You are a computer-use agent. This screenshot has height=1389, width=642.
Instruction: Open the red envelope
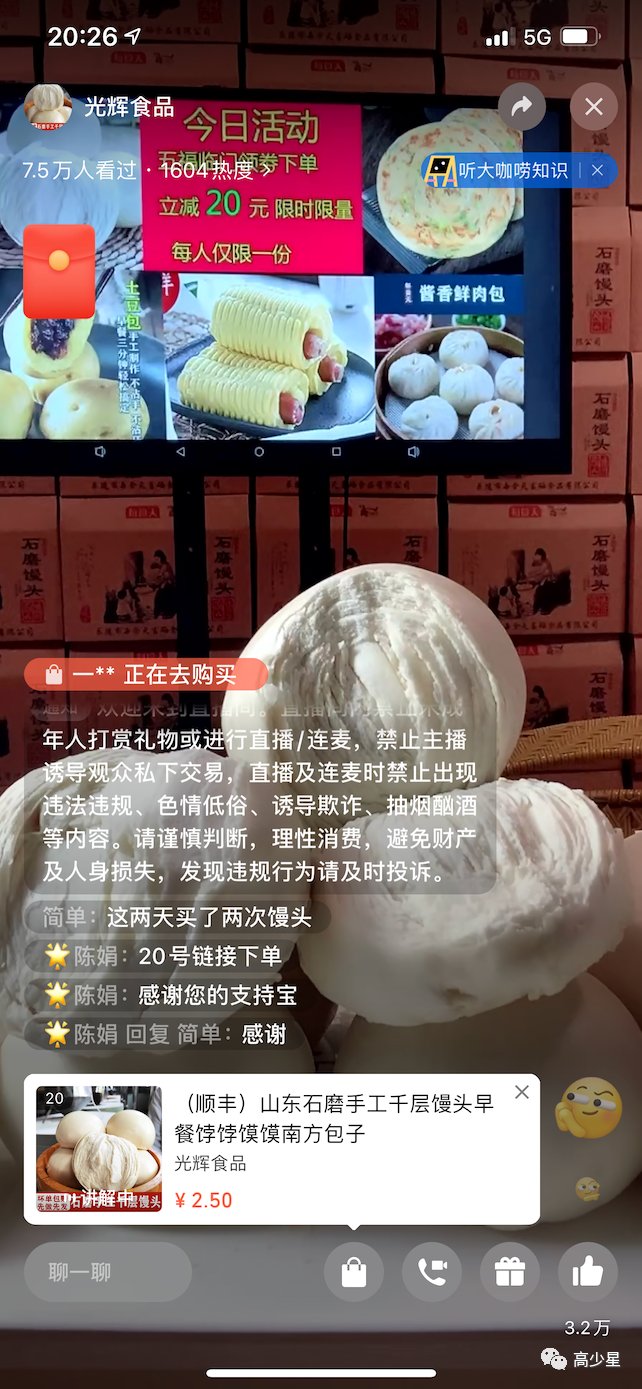(x=59, y=271)
